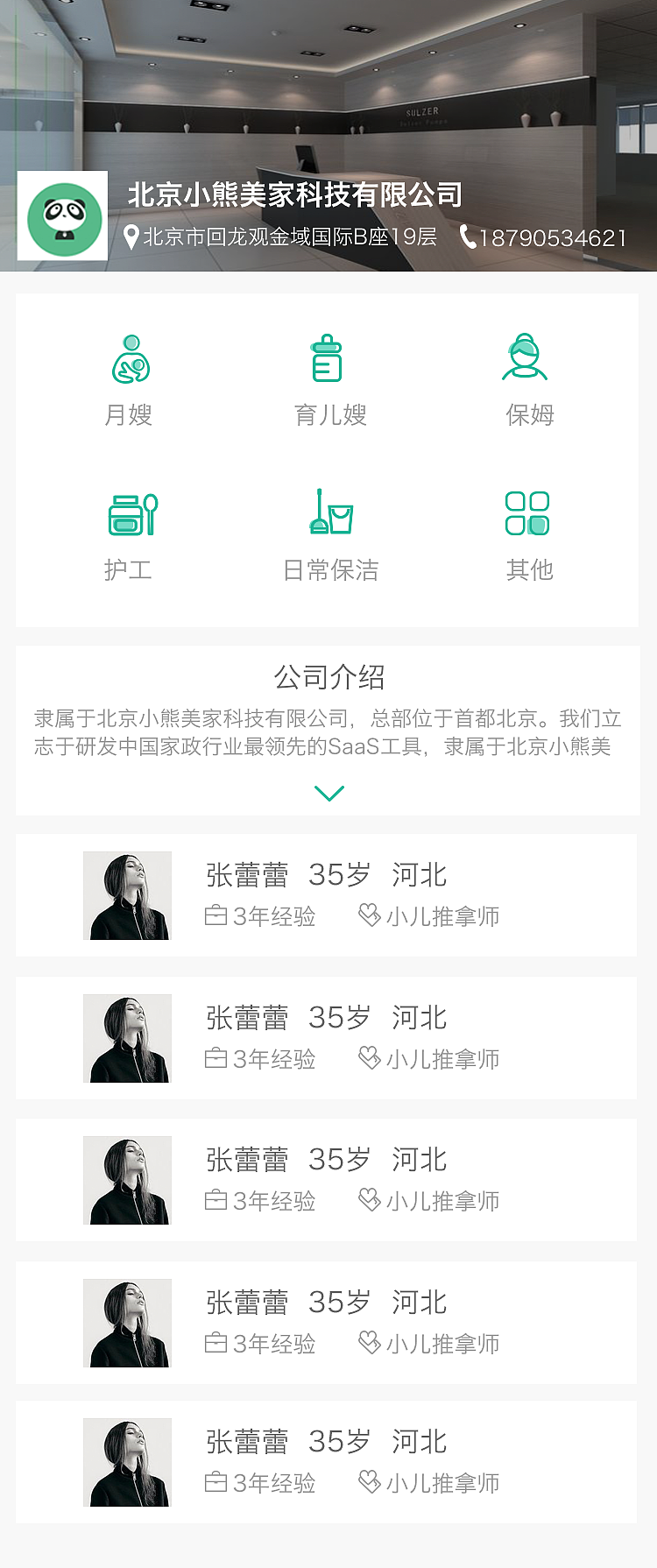This screenshot has width=657, height=1568.
Task: Open the first 张蕾蕾 profile photo
Action: pyautogui.click(x=127, y=895)
